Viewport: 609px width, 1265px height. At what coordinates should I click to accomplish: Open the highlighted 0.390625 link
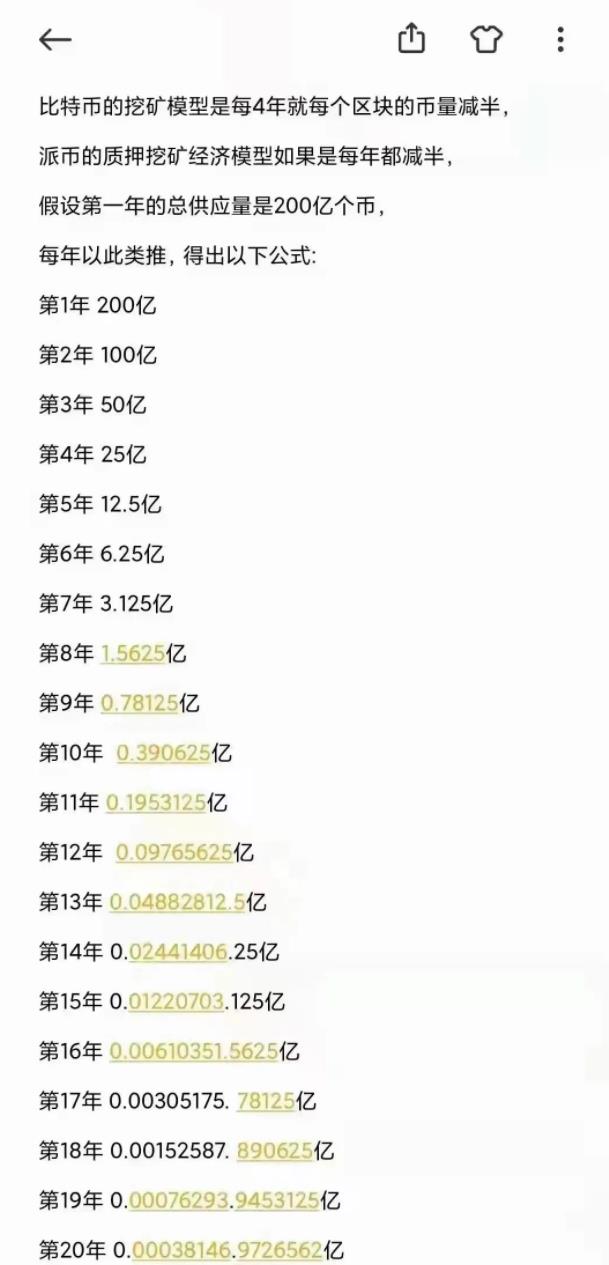(164, 753)
